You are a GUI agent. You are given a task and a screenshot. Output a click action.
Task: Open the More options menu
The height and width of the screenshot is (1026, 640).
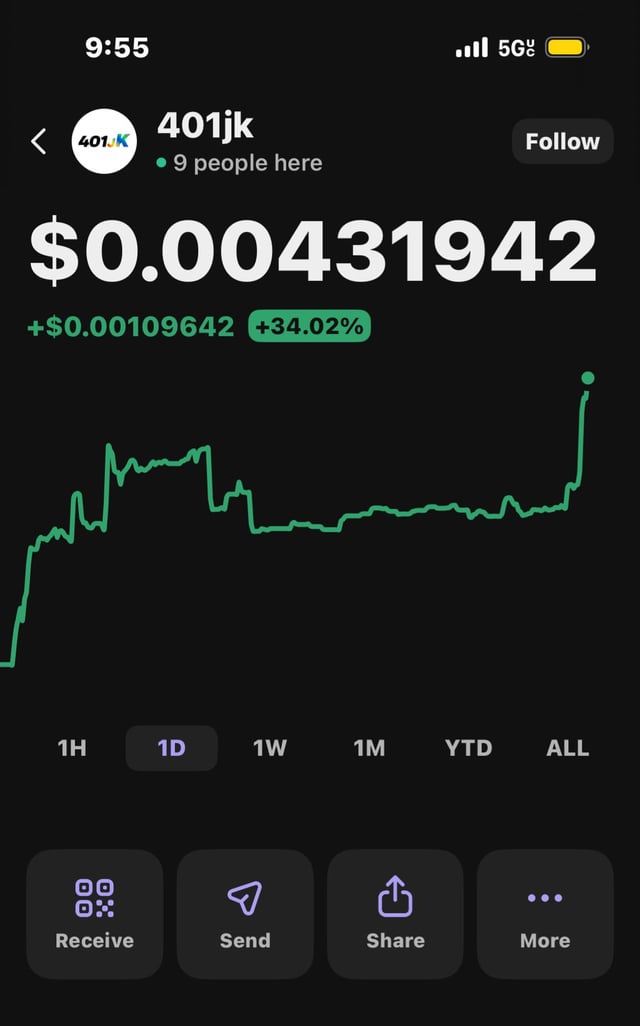click(x=545, y=913)
